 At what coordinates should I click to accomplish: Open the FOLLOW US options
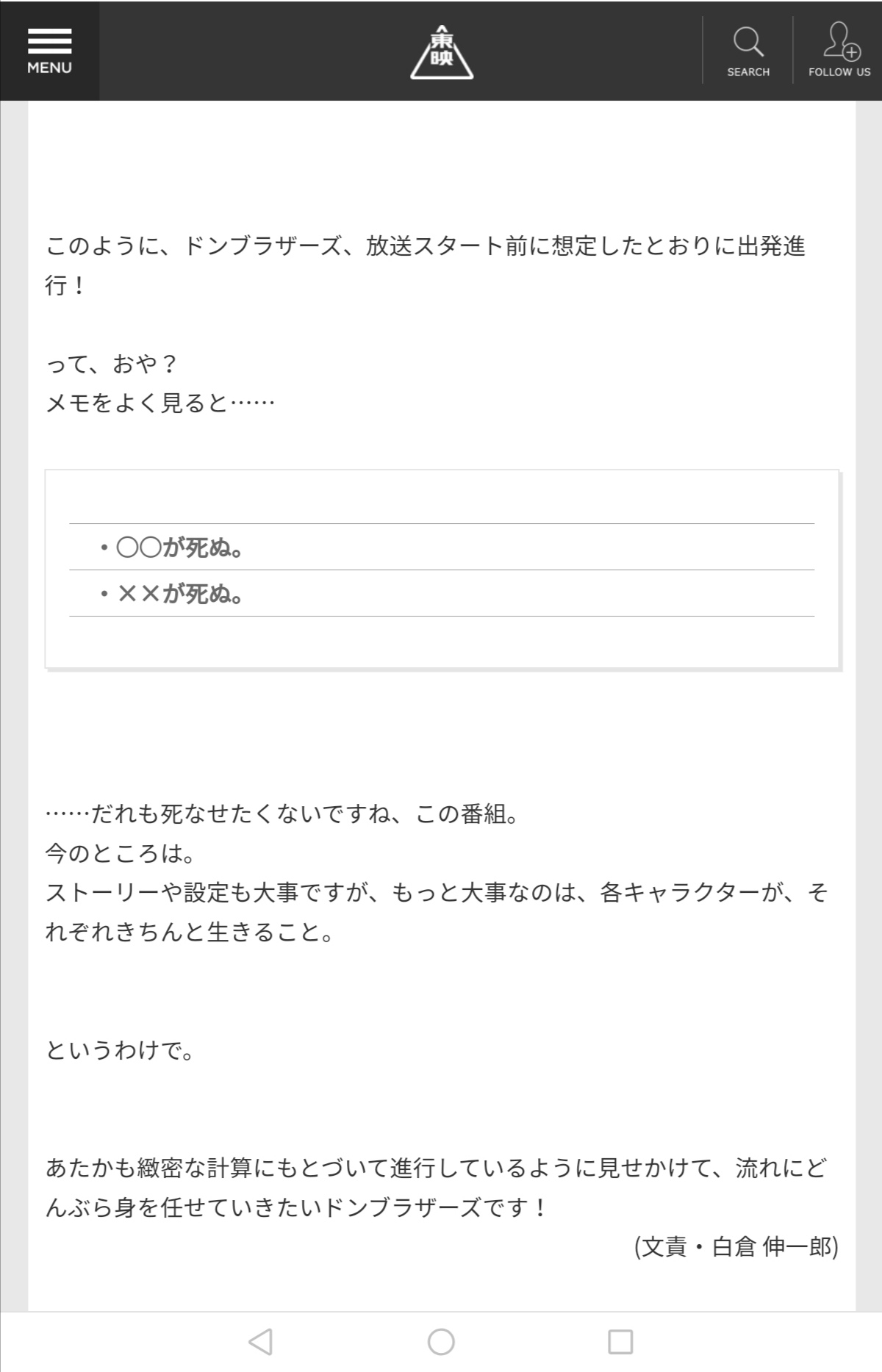(x=839, y=51)
